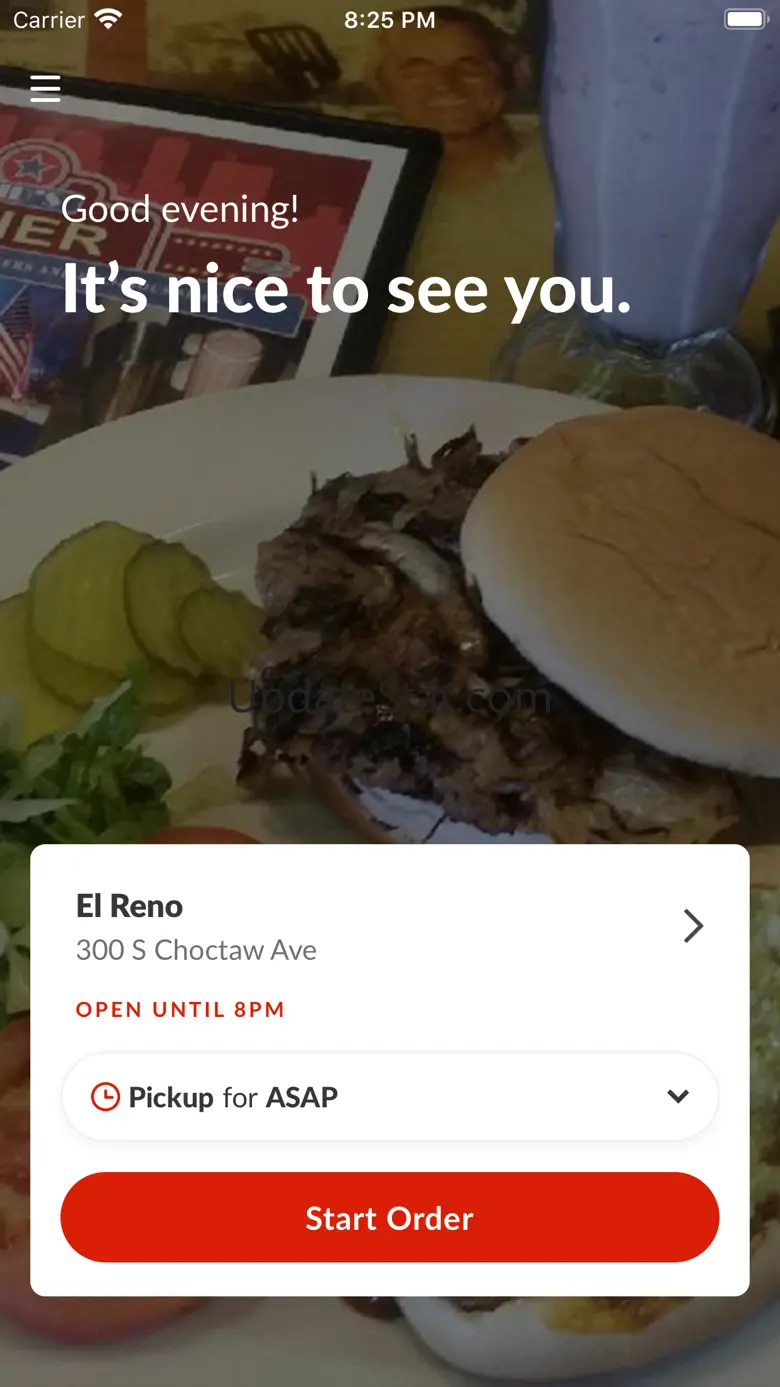Tap the Start Order button
The image size is (780, 1387).
click(389, 1217)
